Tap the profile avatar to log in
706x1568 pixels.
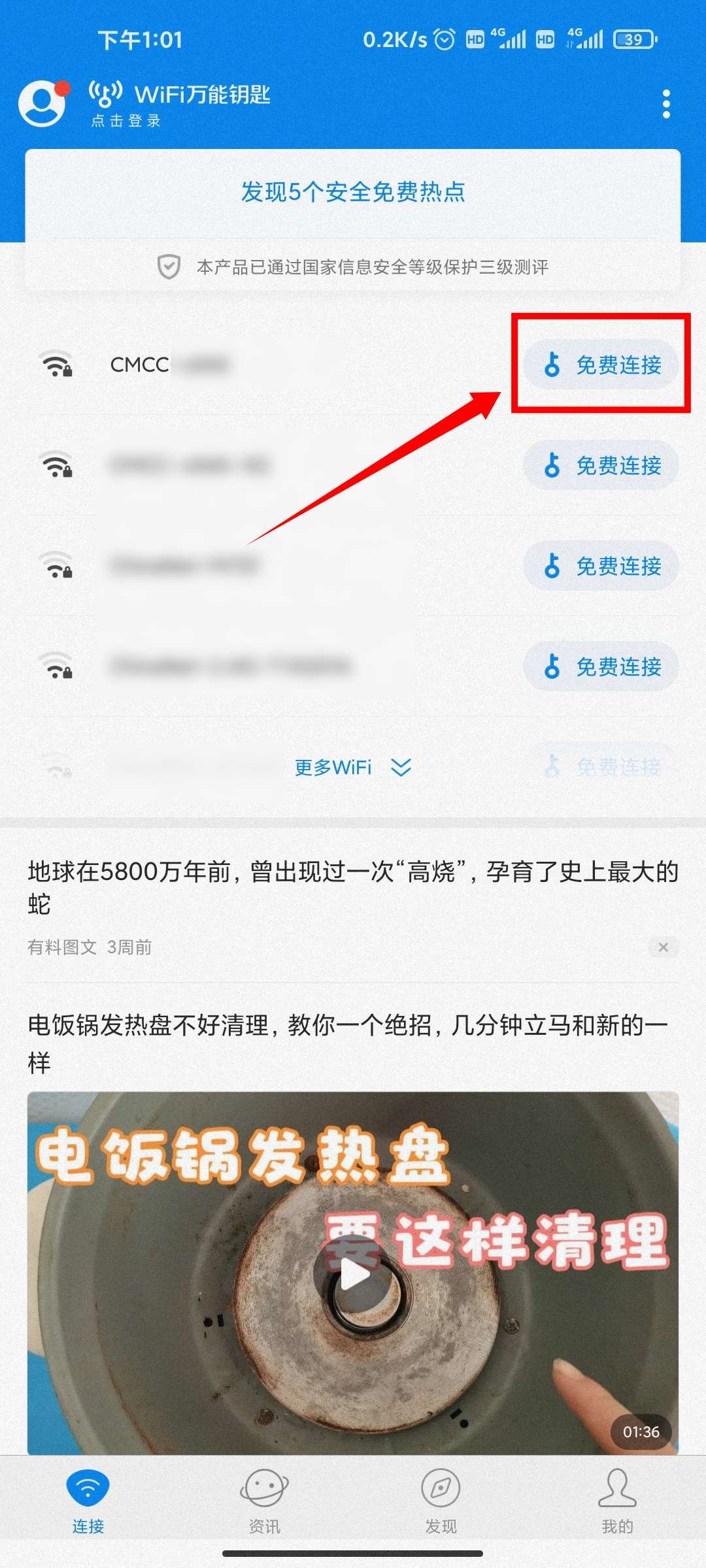pyautogui.click(x=42, y=103)
